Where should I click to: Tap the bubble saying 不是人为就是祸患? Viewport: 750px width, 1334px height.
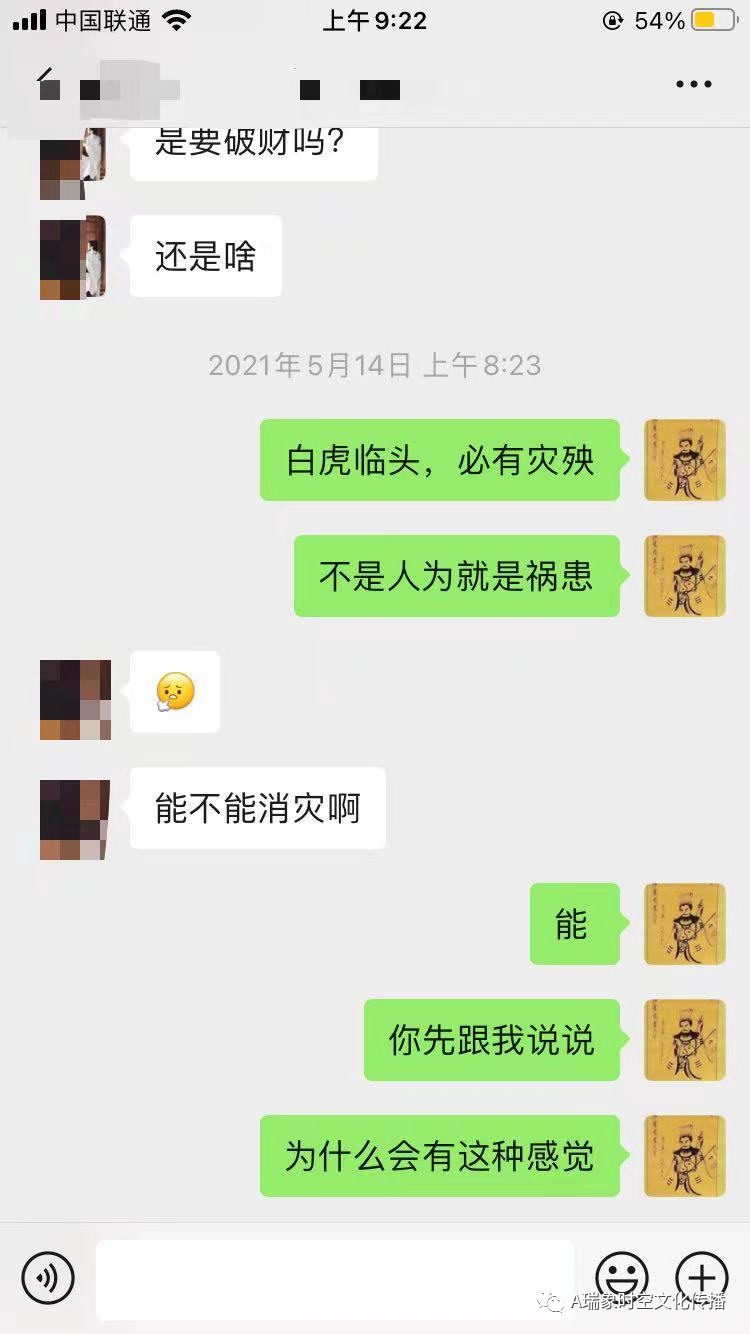pos(457,576)
